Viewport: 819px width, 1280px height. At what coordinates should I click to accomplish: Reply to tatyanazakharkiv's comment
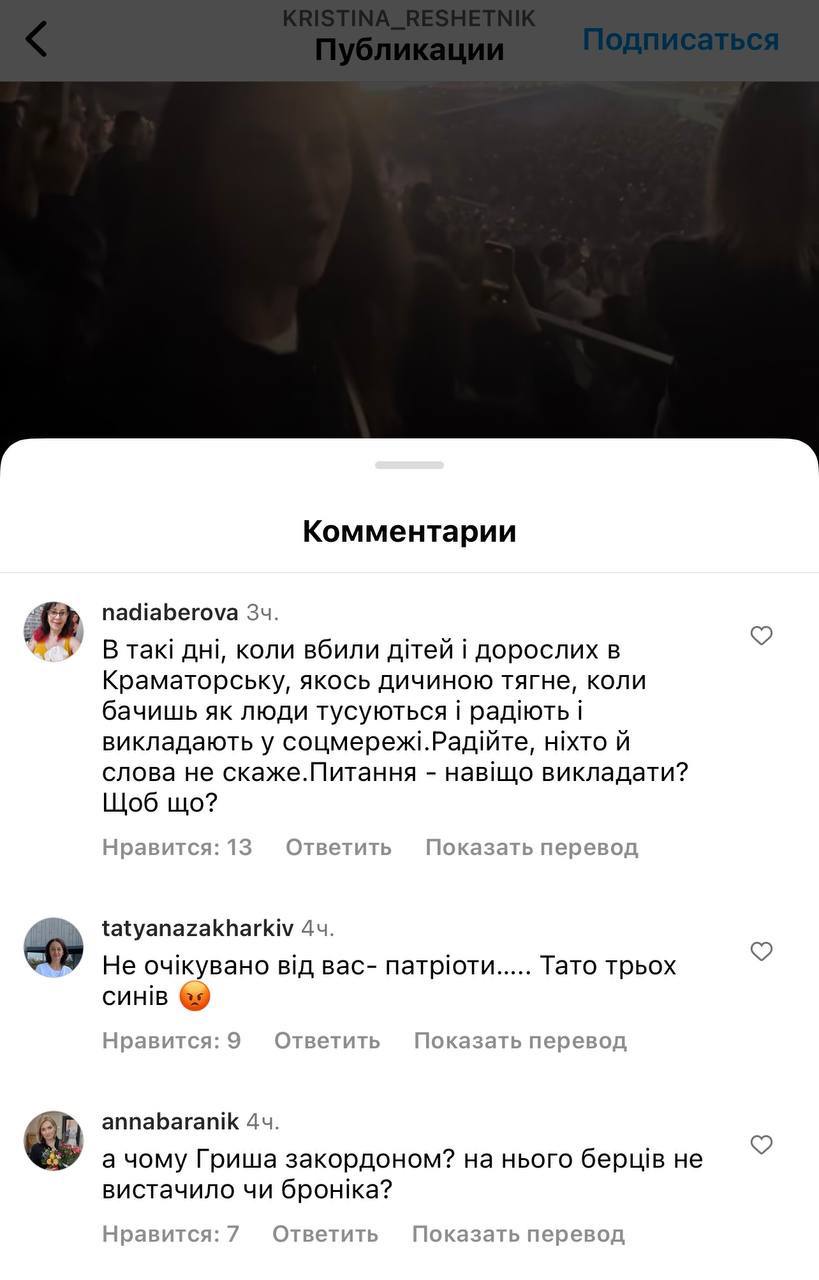tap(327, 1040)
